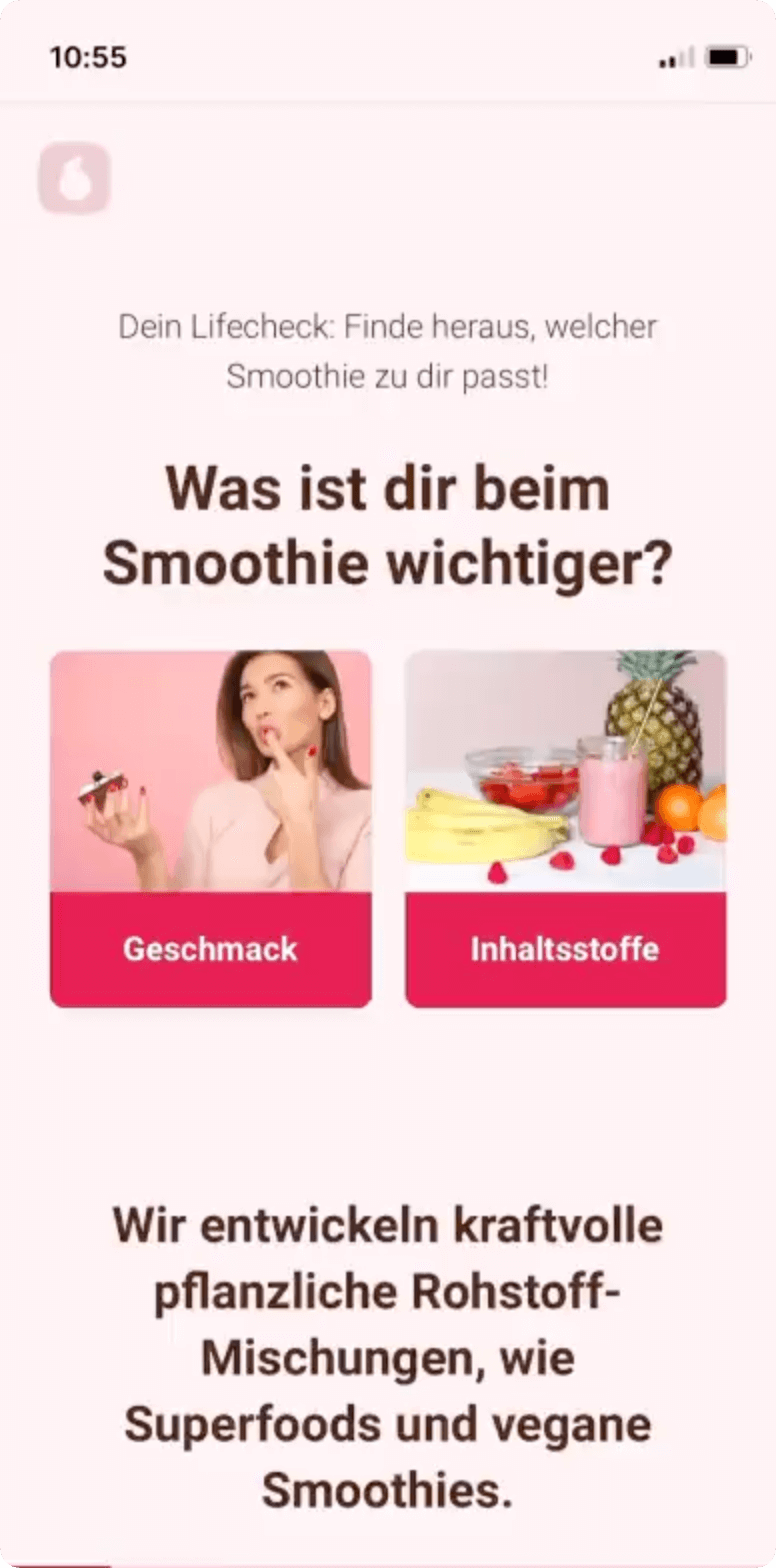
Task: Choose the Geschmack option
Action: point(211,829)
